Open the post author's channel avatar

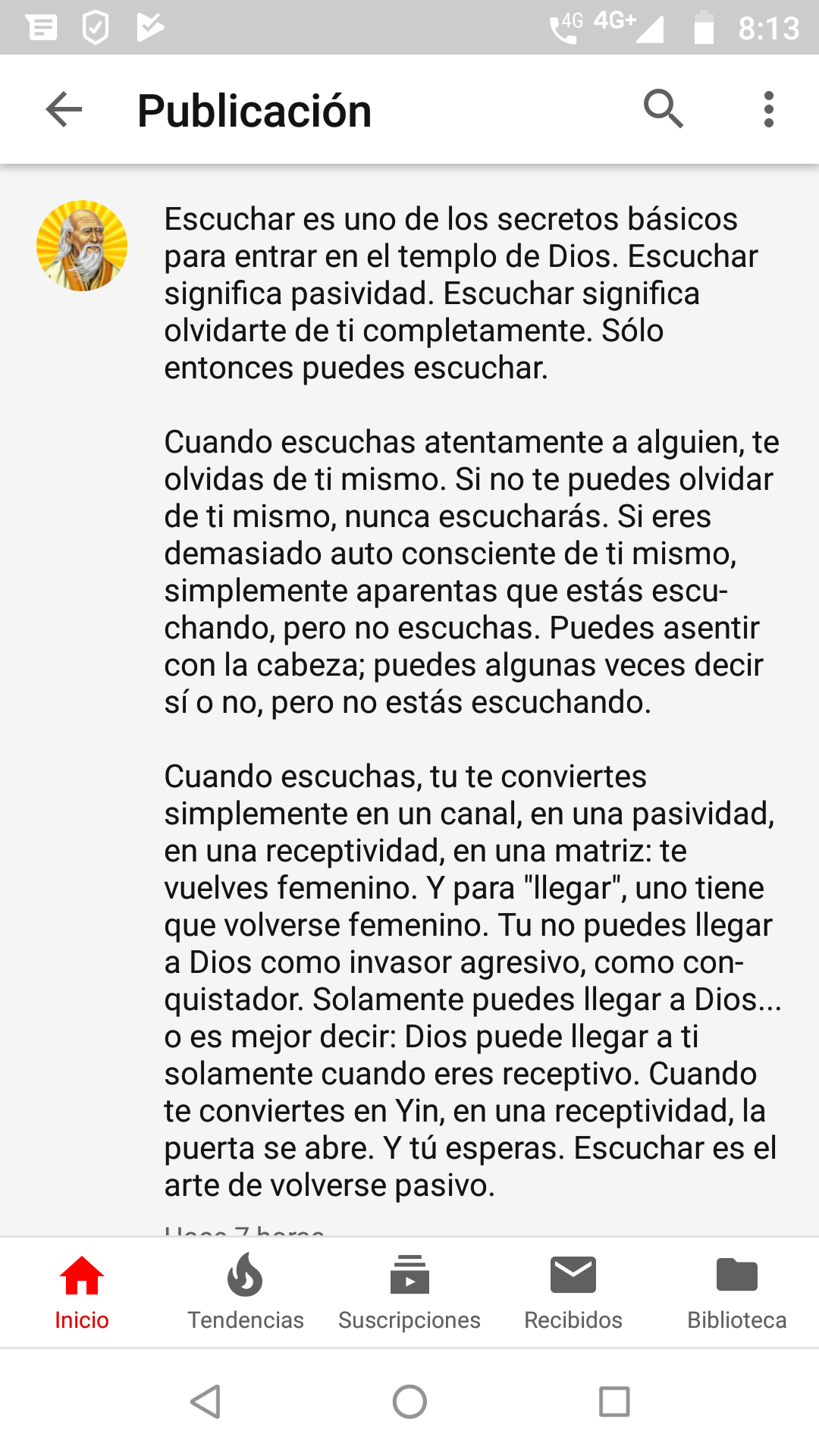point(82,246)
